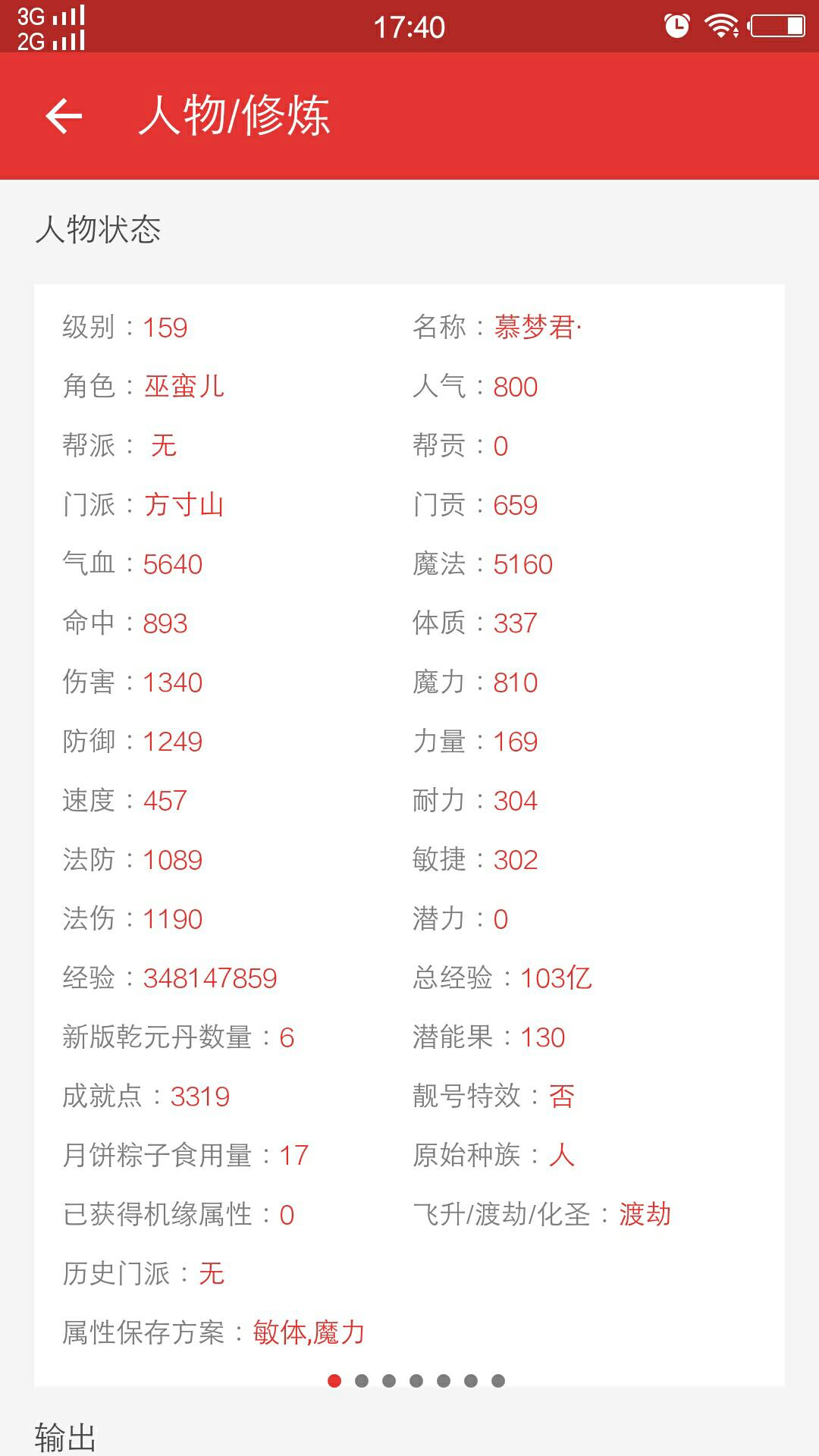The width and height of the screenshot is (819, 1456).
Task: Select the last page indicator dot
Action: pyautogui.click(x=498, y=1381)
